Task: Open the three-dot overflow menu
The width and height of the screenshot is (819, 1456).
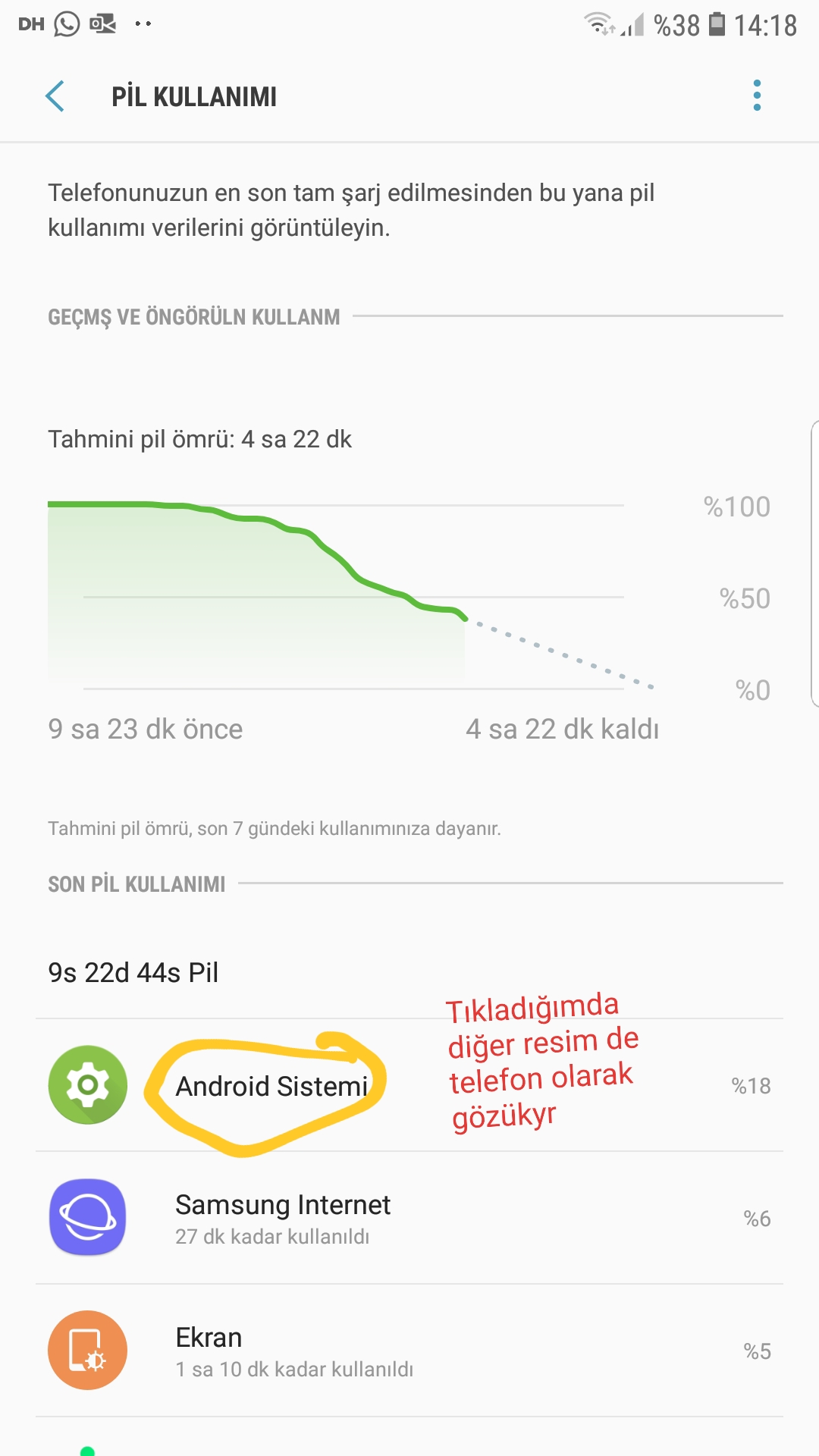Action: coord(757,96)
